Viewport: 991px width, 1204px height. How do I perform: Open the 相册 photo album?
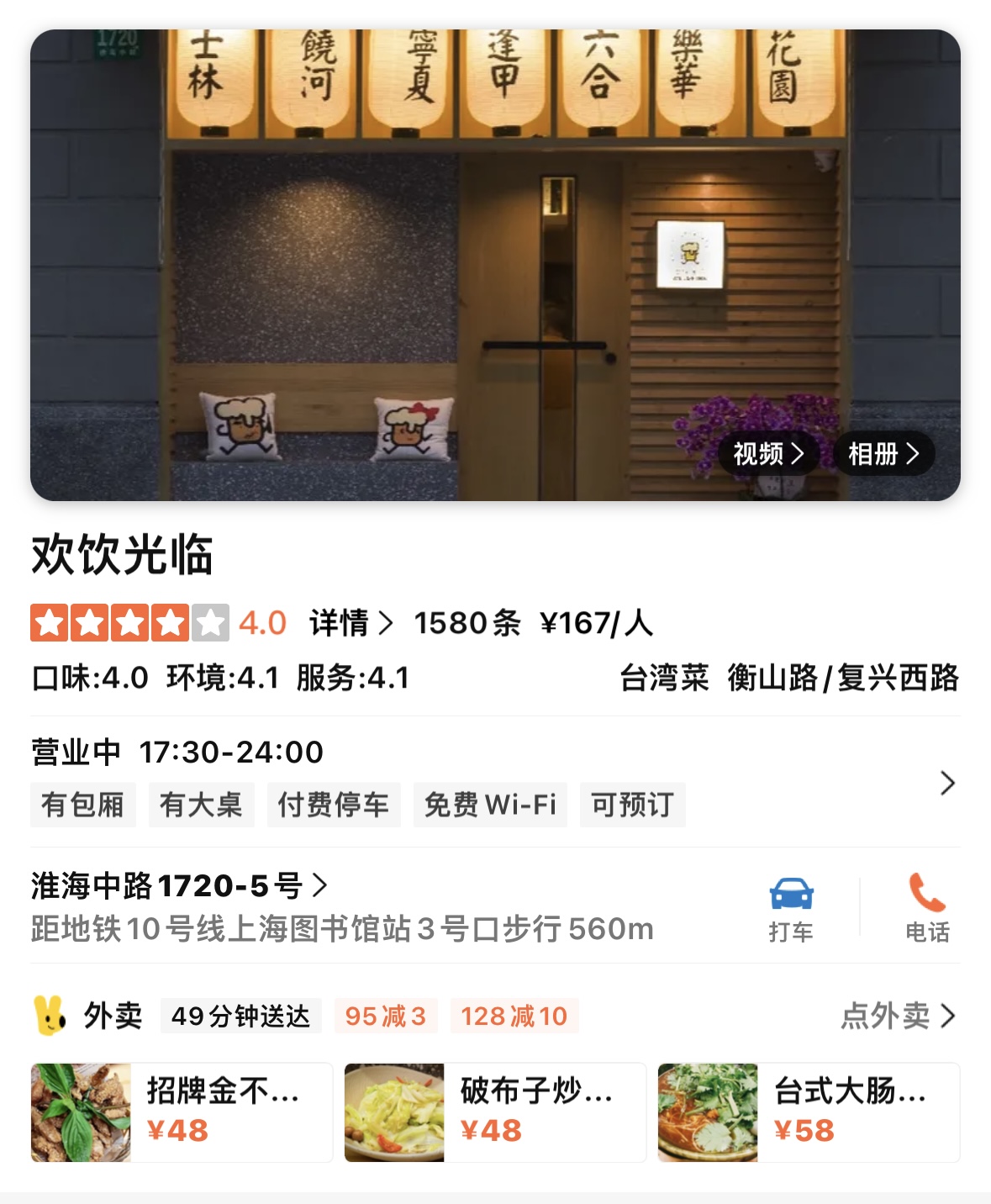tap(883, 454)
